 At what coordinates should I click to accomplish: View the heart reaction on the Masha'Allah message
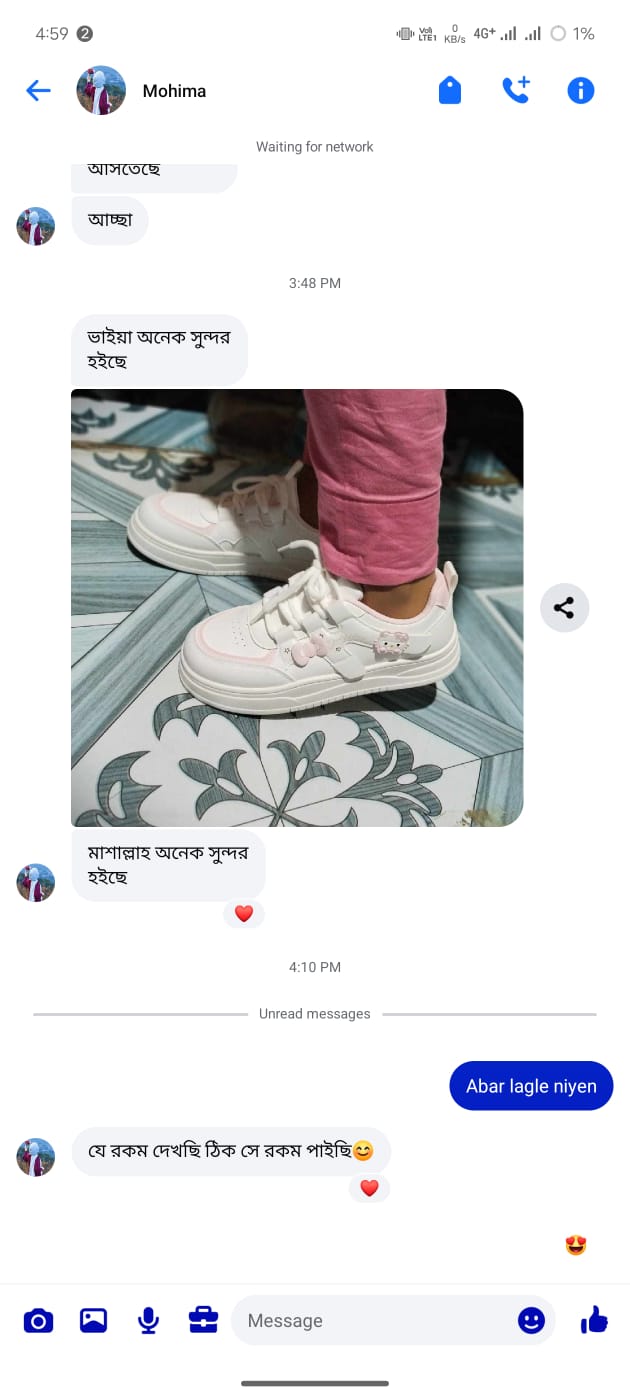pyautogui.click(x=243, y=913)
